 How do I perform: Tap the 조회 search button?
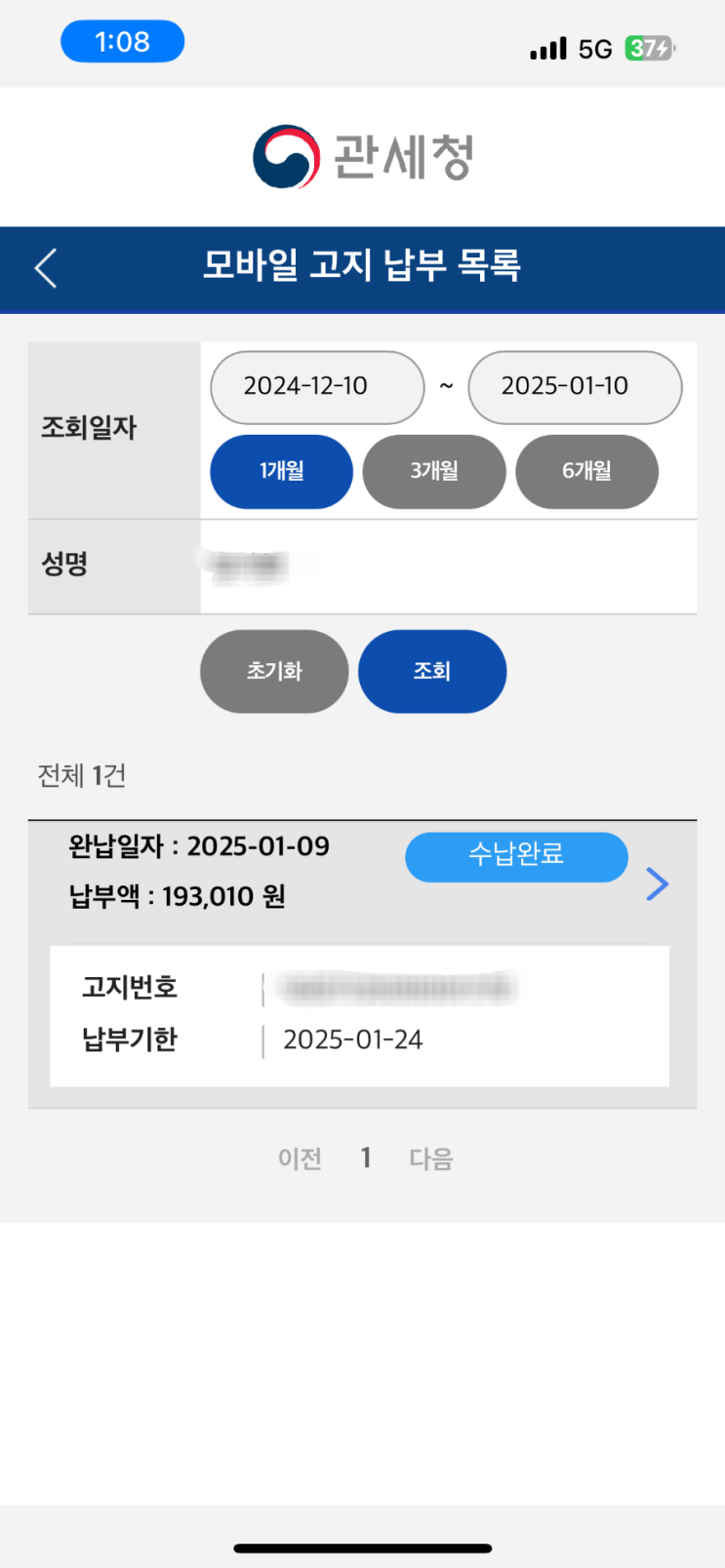coord(432,671)
